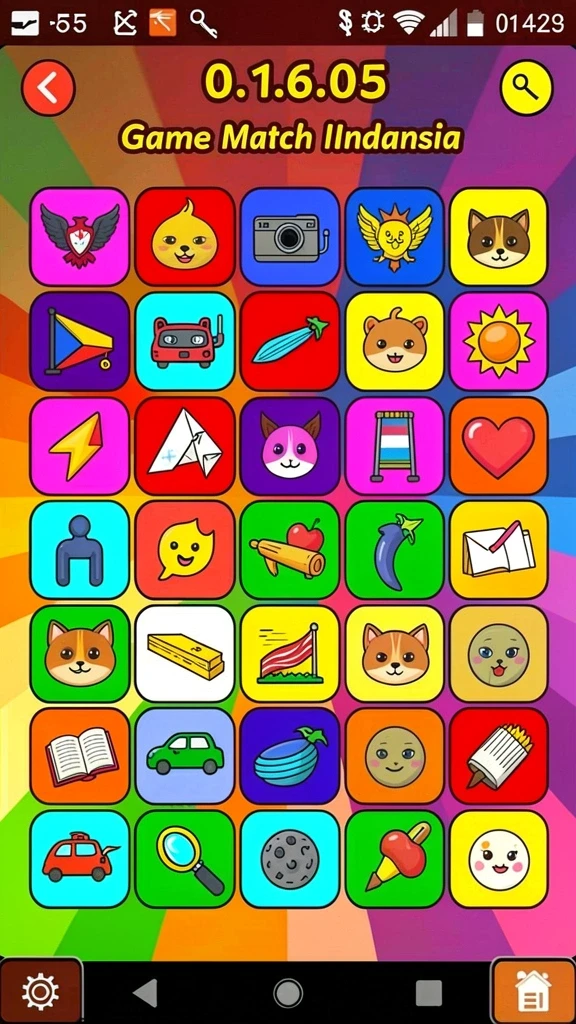
Task: Tap the dark eagle tile on magenta
Action: (x=80, y=236)
